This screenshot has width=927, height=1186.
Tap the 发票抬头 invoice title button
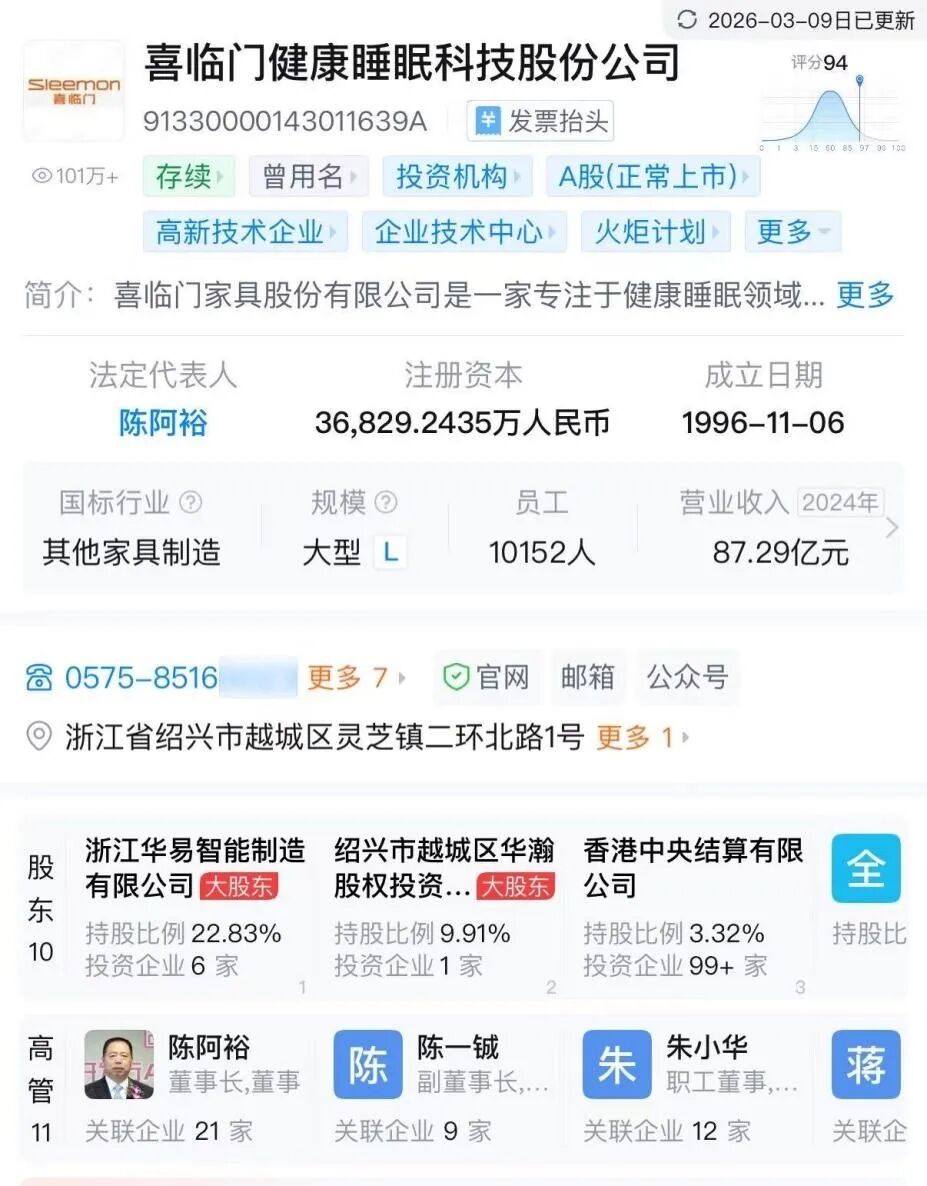540,122
